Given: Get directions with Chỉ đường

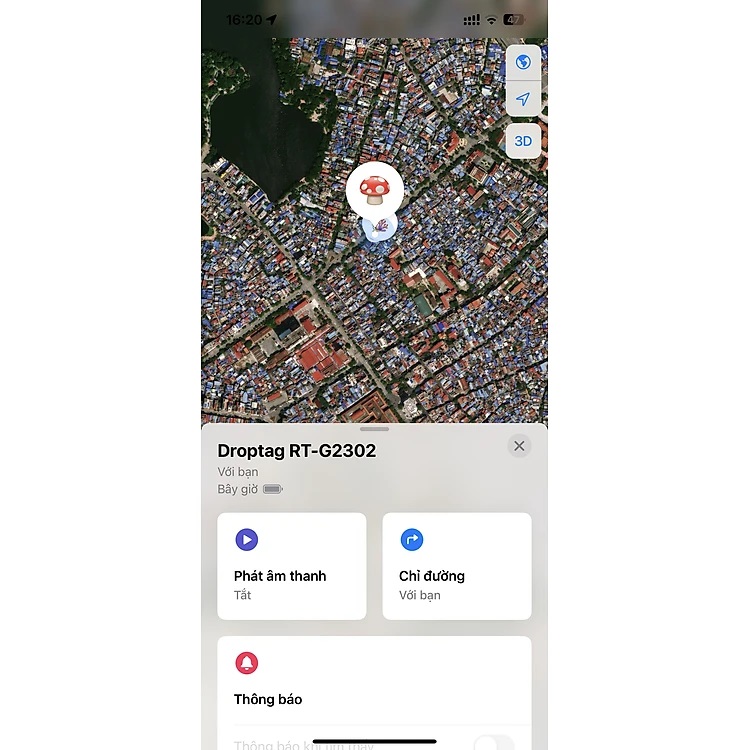Looking at the screenshot, I should 456,566.
